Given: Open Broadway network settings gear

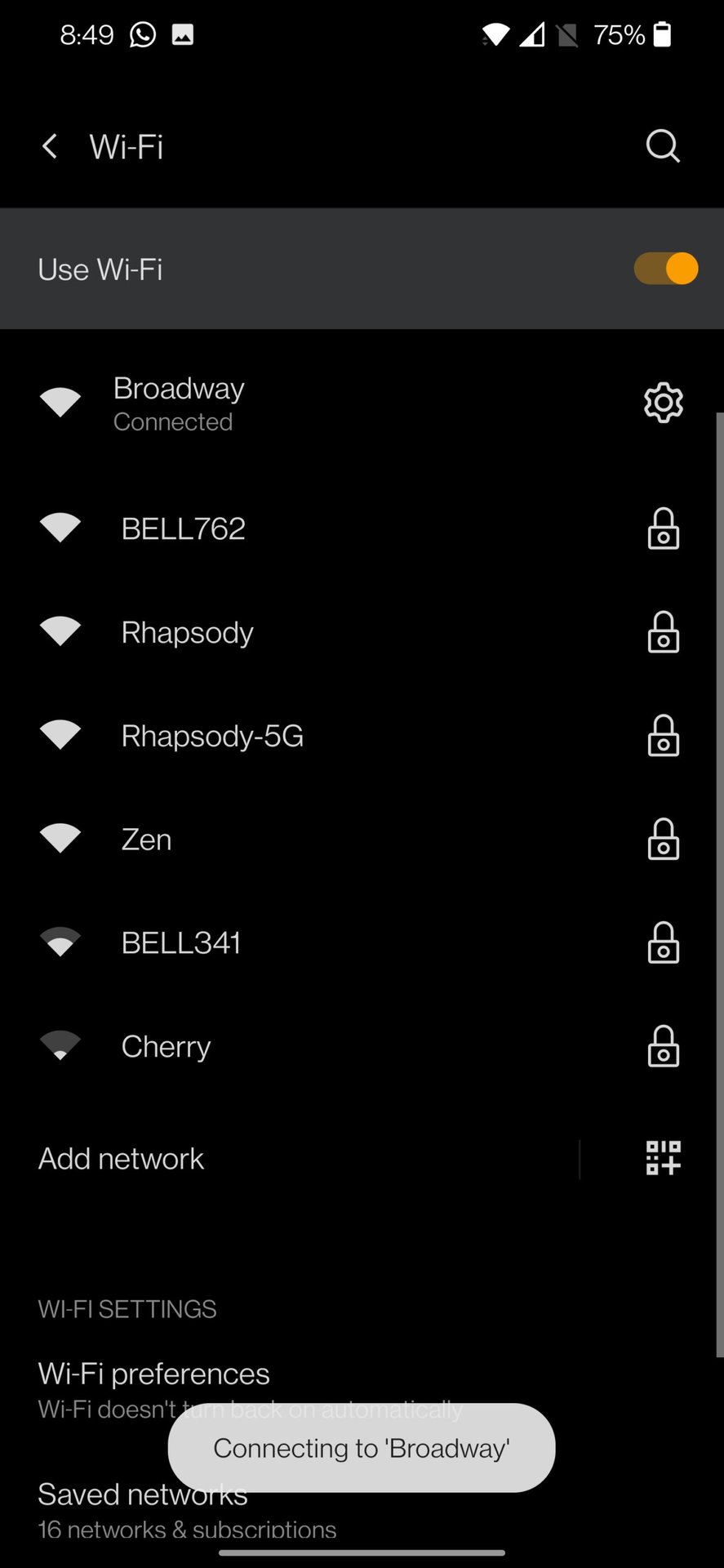Looking at the screenshot, I should (663, 403).
